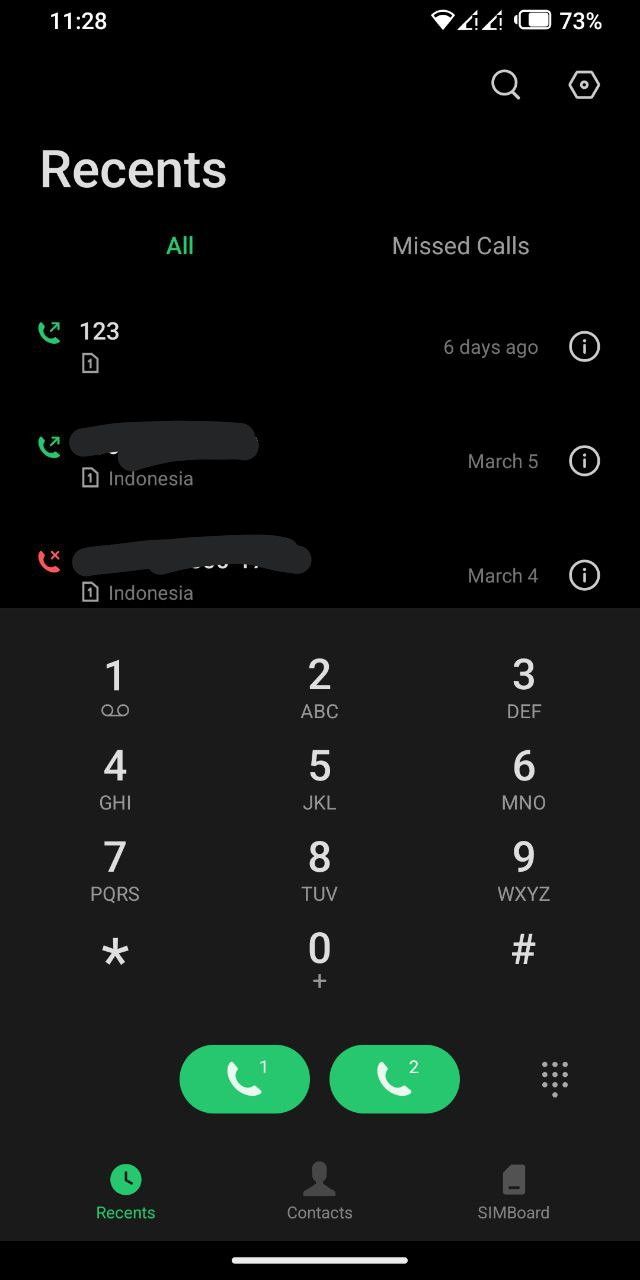Viewport: 640px width, 1280px height.
Task: Open the recent call to 123
Action: 250,346
